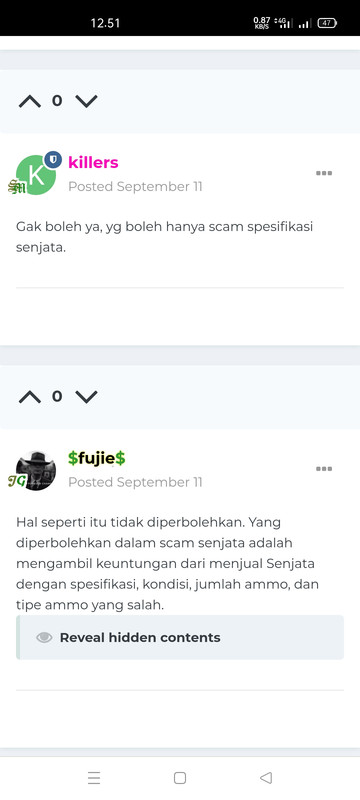Viewport: 360px width, 800px height.
Task: Tap killers' green K avatar
Action: click(36, 175)
